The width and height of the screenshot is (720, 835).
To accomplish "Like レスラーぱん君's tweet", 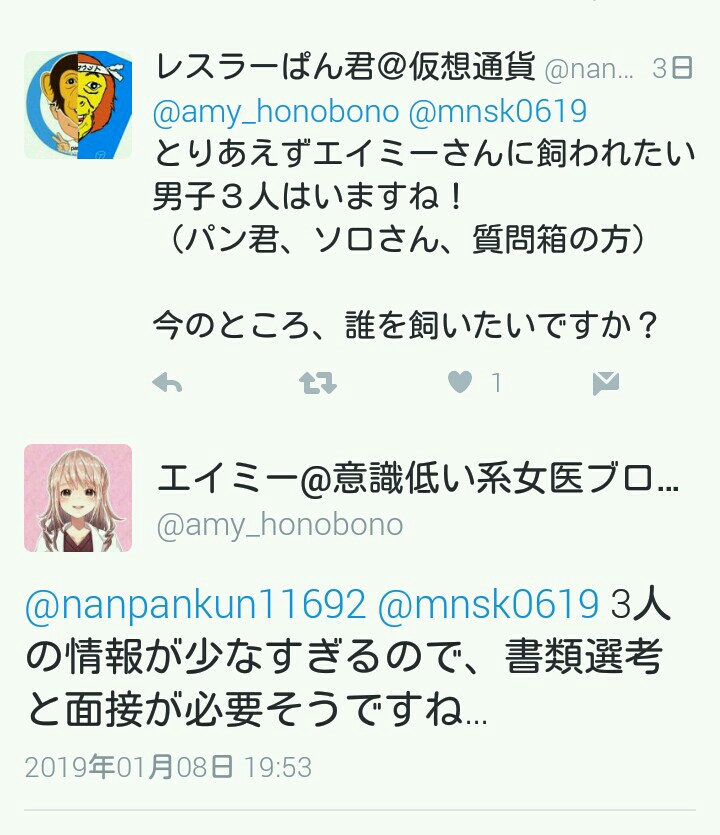I will click(x=460, y=382).
